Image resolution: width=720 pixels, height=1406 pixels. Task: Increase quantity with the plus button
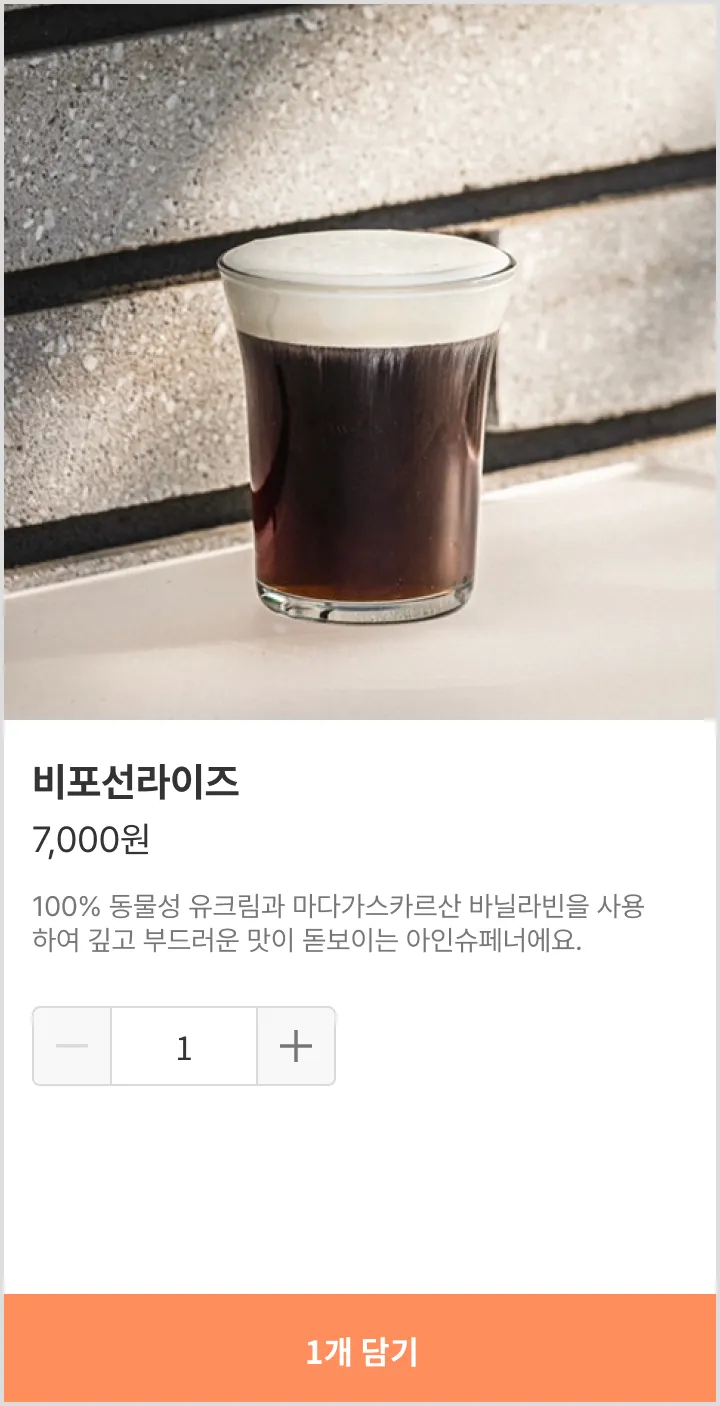(x=296, y=1046)
